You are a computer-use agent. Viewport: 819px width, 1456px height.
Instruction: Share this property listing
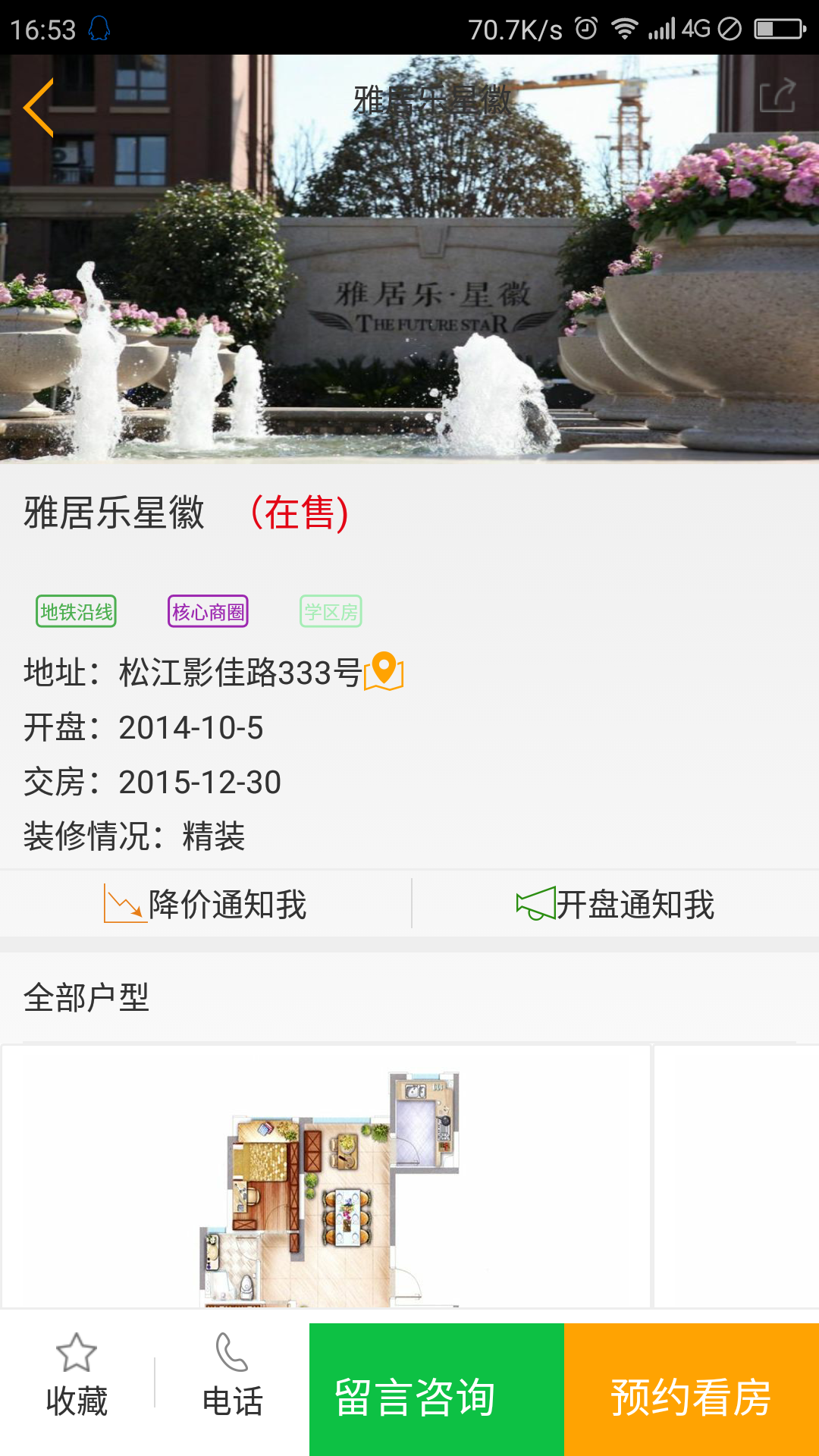tap(777, 96)
